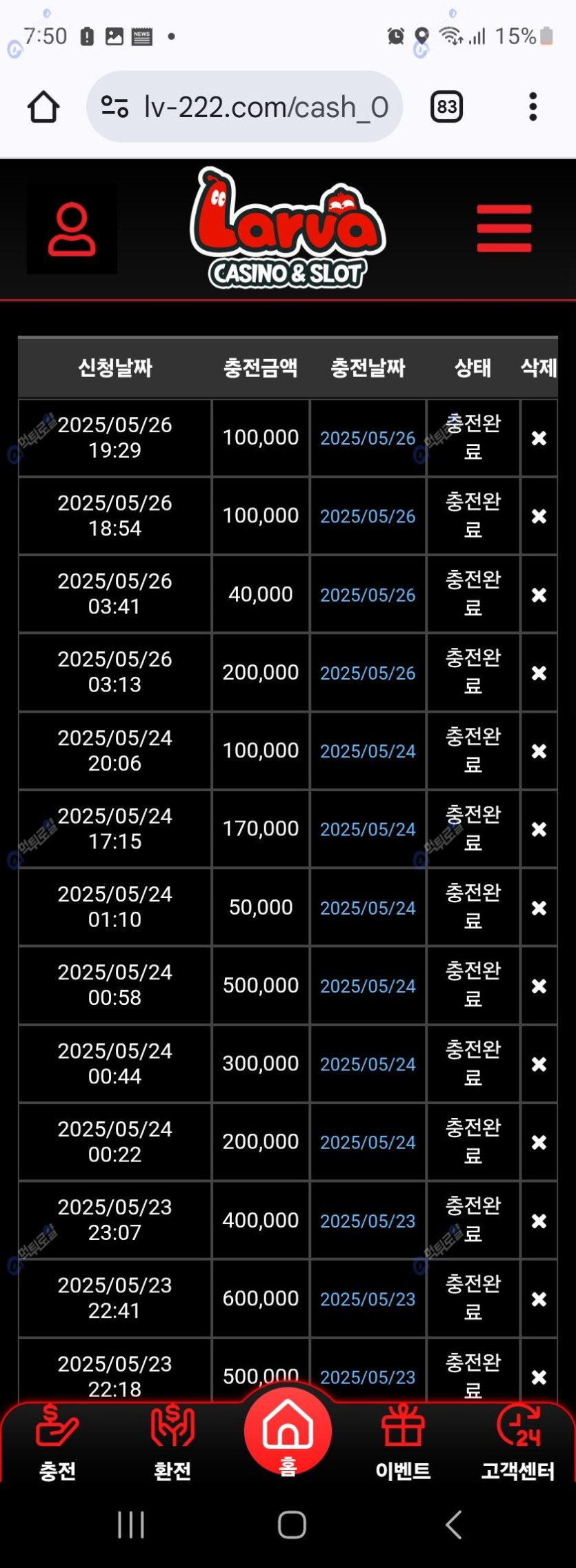Go to the 홈 tab
Viewport: 576px width, 1568px height.
tap(288, 1434)
